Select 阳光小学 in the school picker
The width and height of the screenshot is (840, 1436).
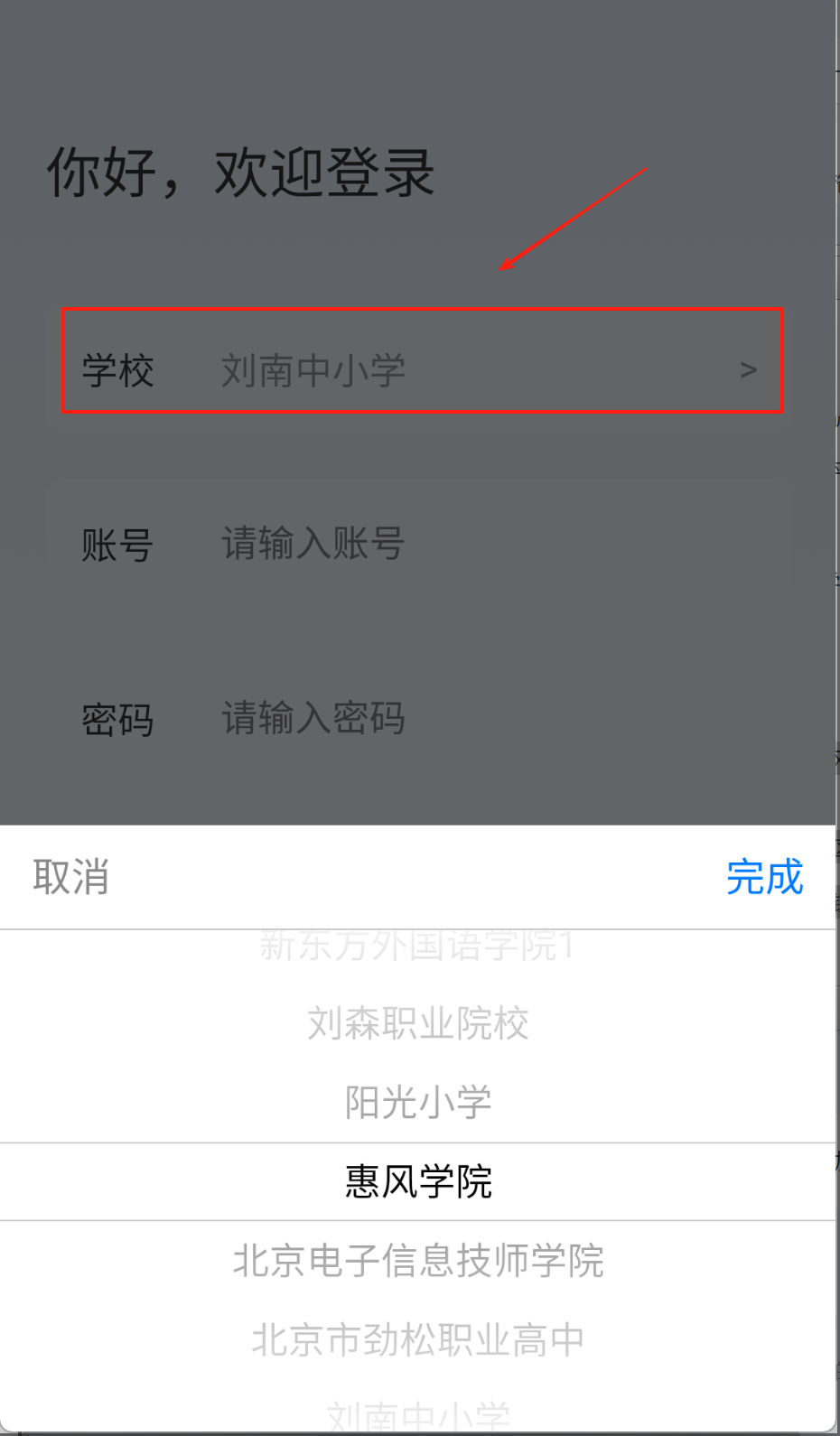[418, 1103]
